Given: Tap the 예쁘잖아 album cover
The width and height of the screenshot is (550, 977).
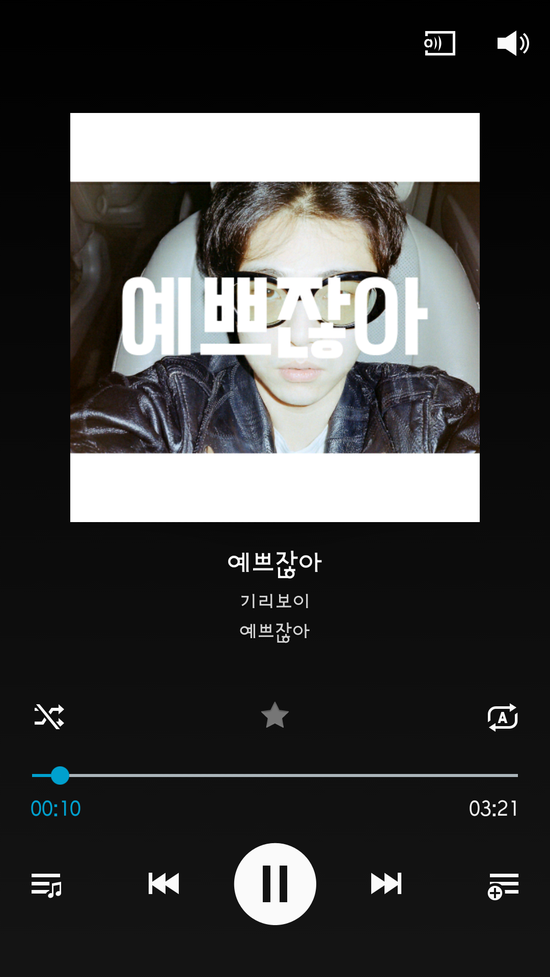Looking at the screenshot, I should (x=275, y=317).
